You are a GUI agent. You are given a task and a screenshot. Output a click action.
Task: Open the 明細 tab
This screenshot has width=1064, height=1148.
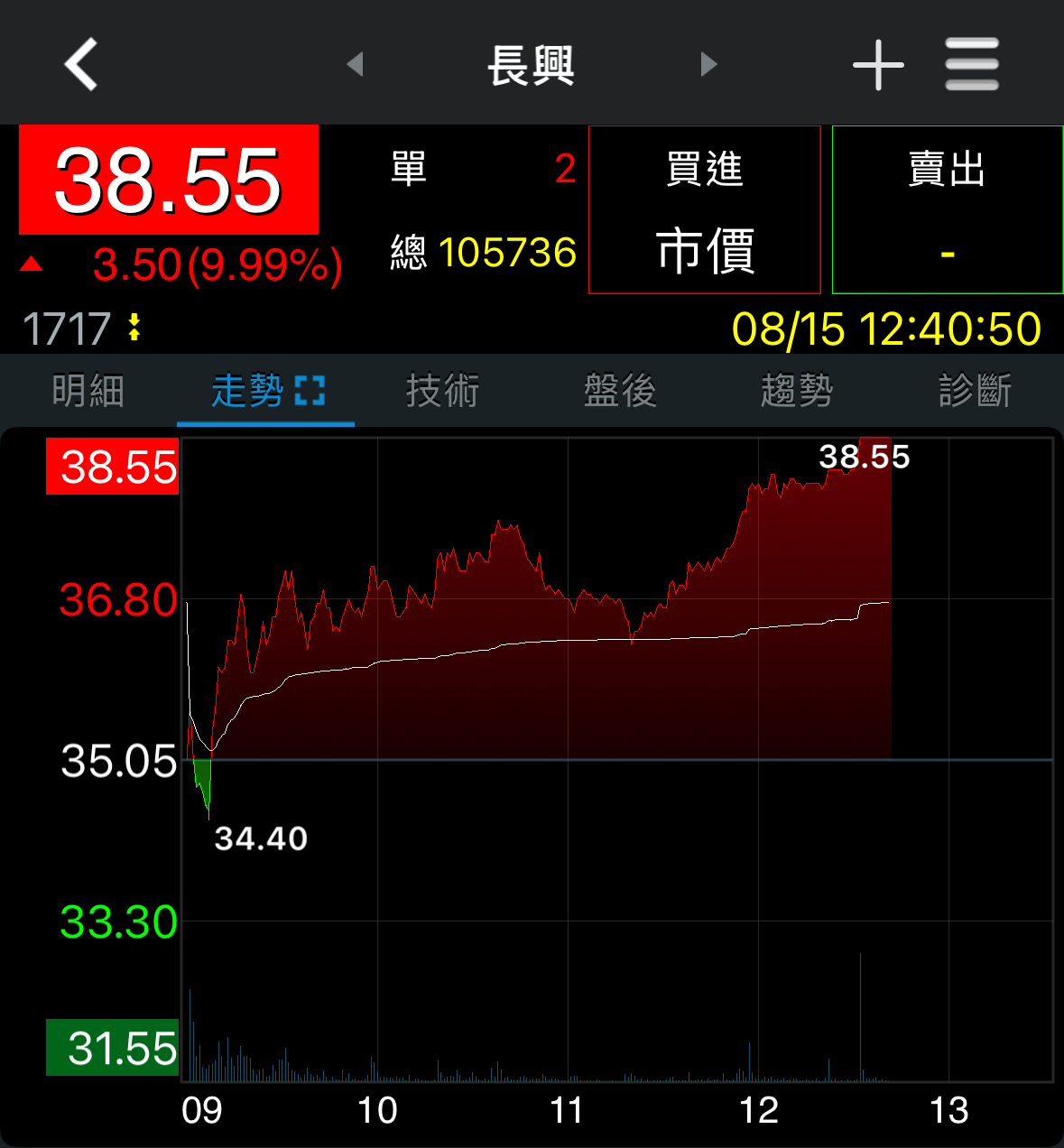(x=88, y=392)
